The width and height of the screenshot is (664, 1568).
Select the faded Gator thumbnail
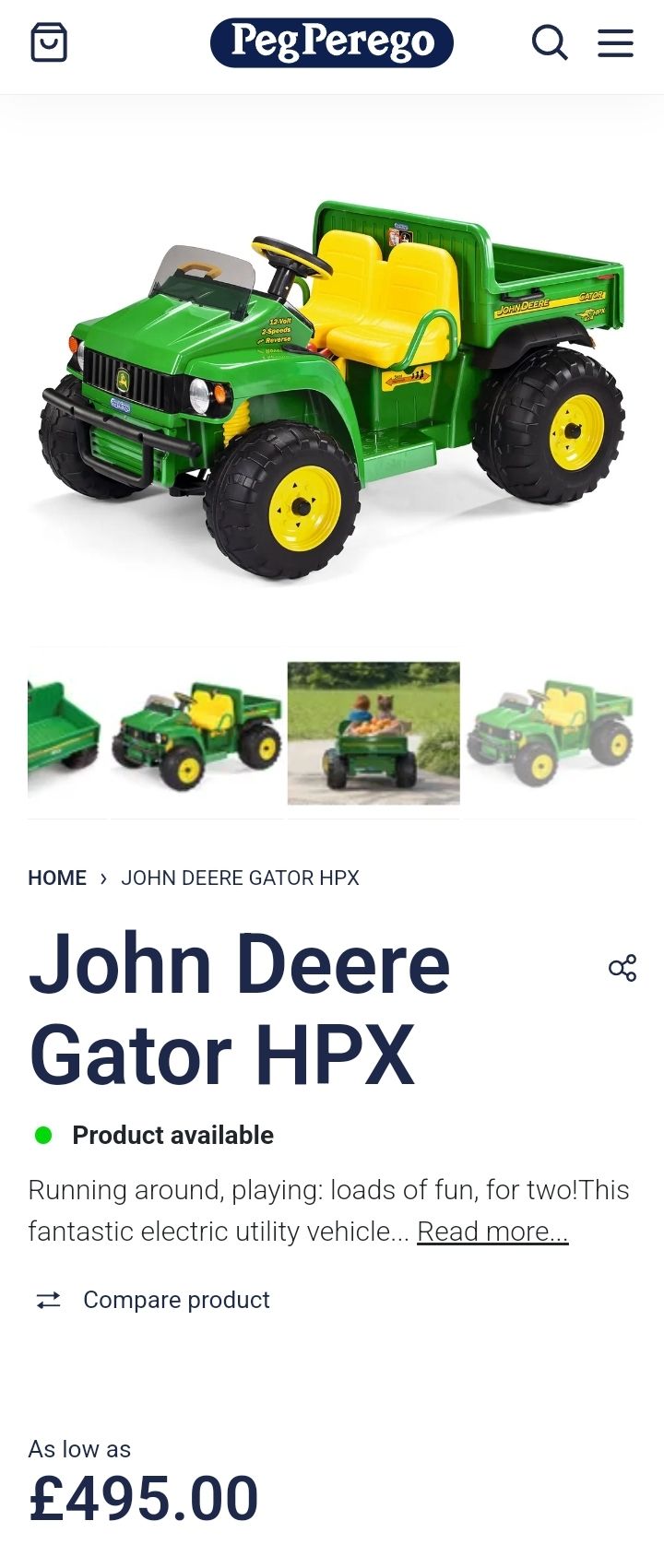pos(550,733)
